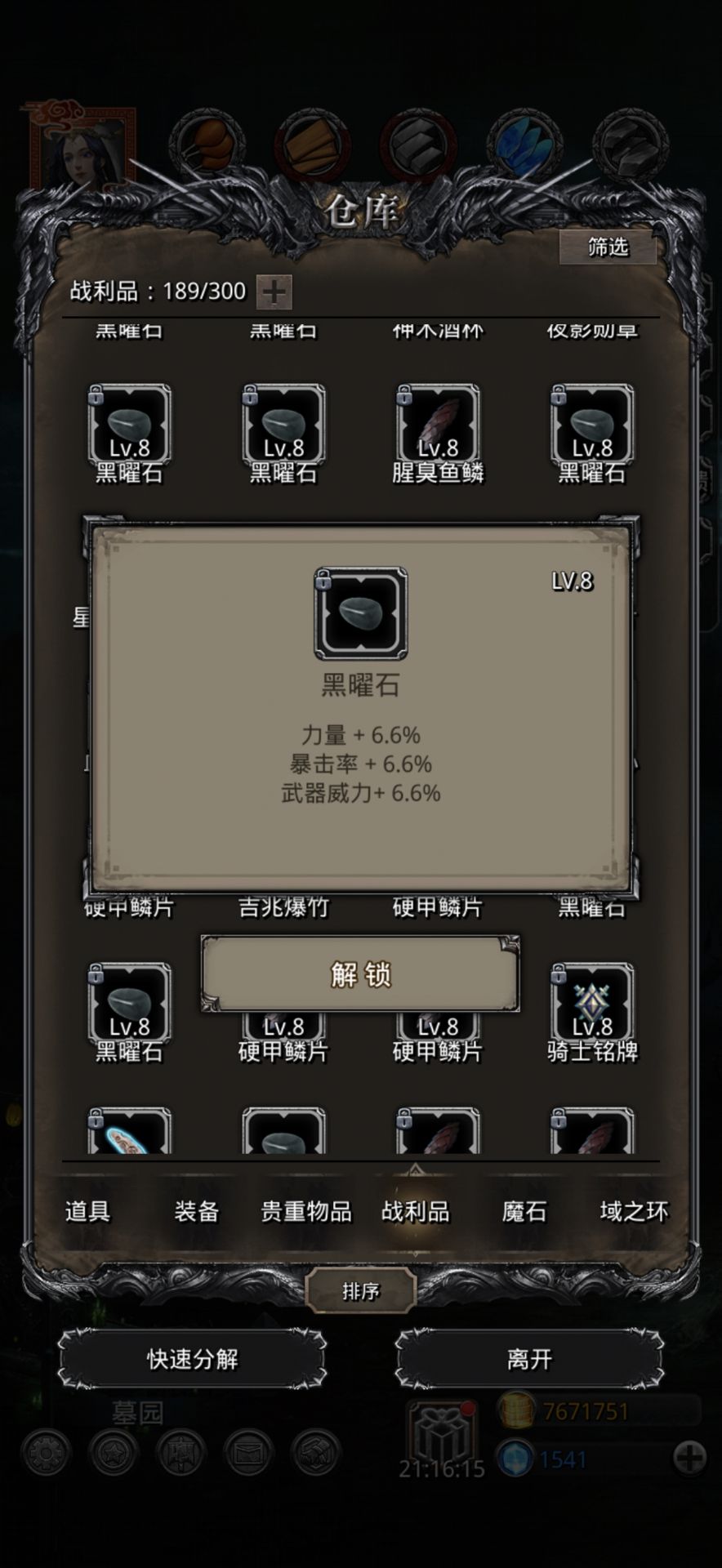722x1568 pixels.
Task: Switch to the 道具 tab
Action: pos(87,1211)
